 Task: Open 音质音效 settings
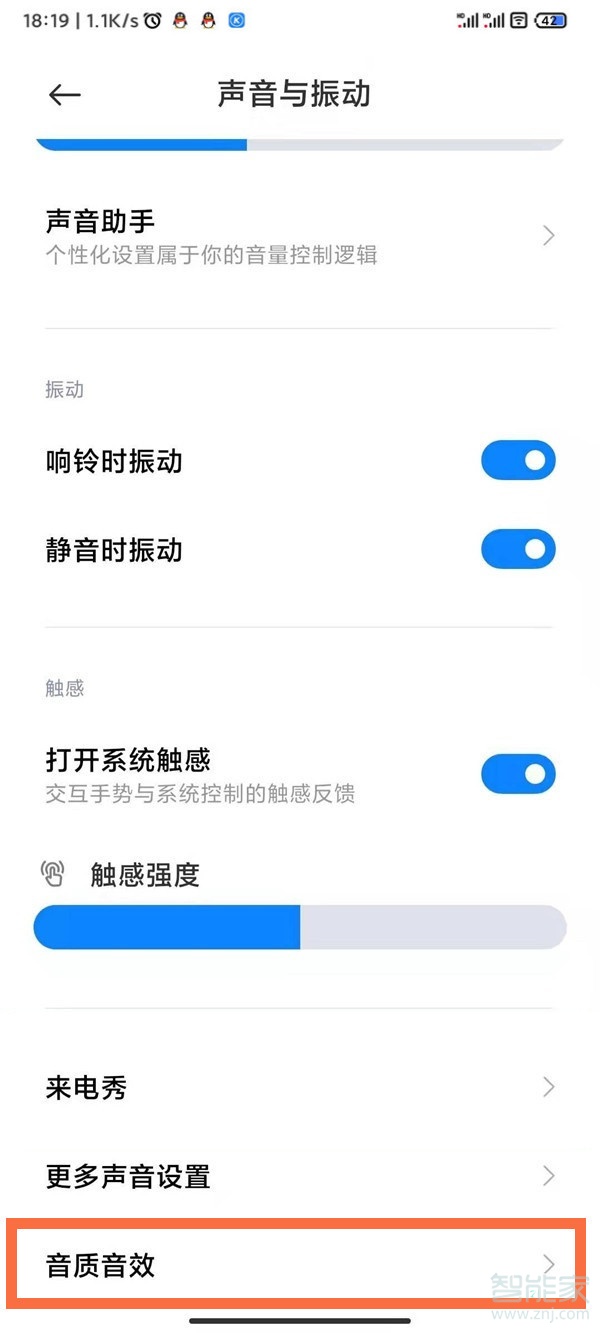point(298,1265)
